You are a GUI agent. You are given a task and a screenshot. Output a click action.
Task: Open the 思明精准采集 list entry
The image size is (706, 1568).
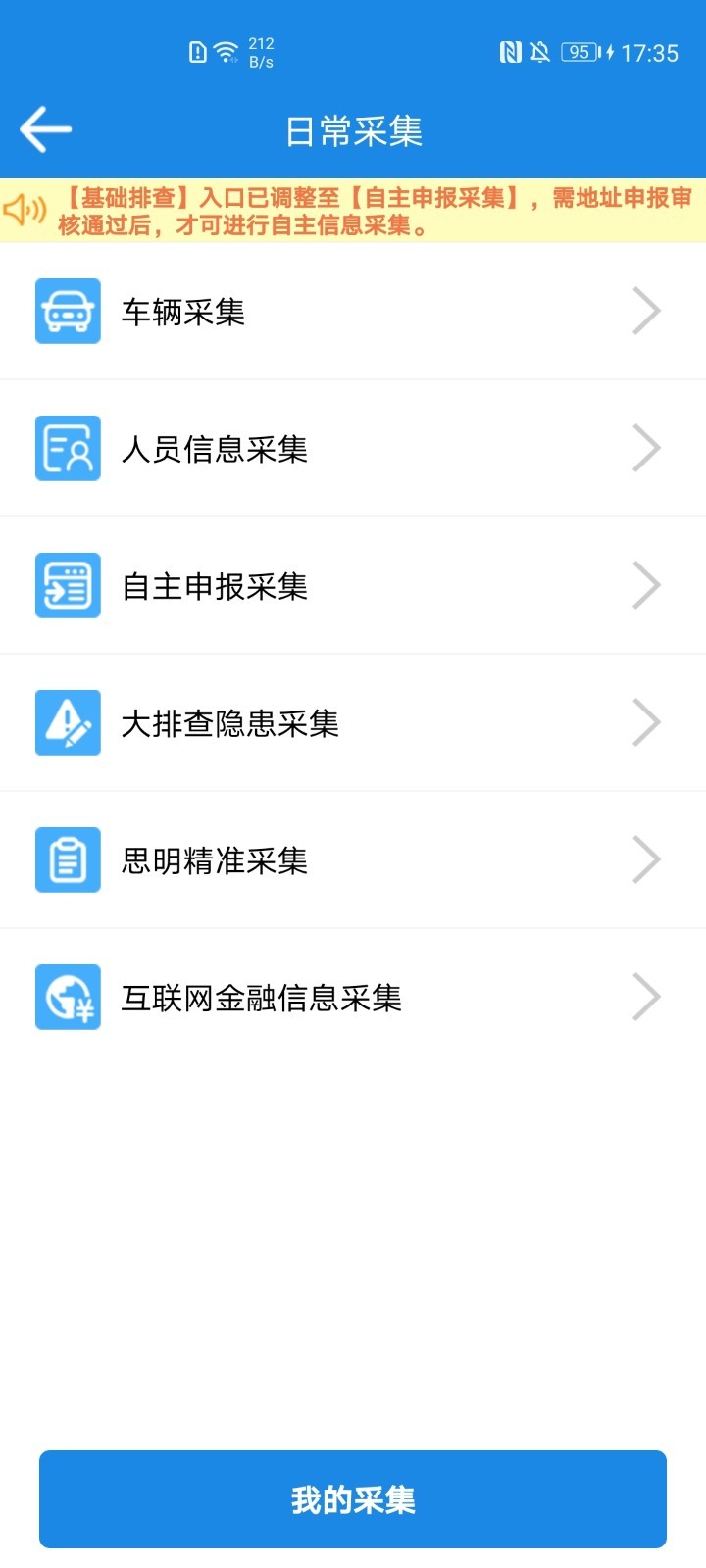point(645,859)
